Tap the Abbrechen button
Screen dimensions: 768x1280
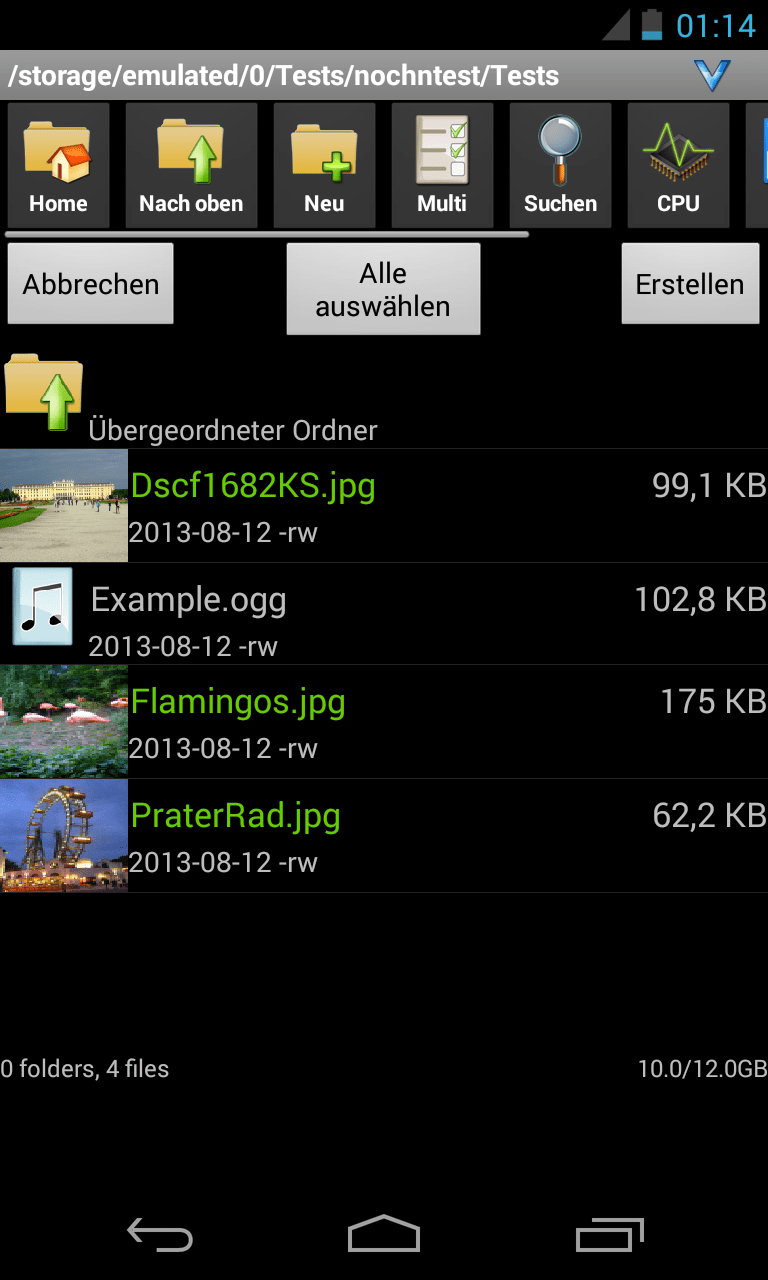pyautogui.click(x=91, y=284)
